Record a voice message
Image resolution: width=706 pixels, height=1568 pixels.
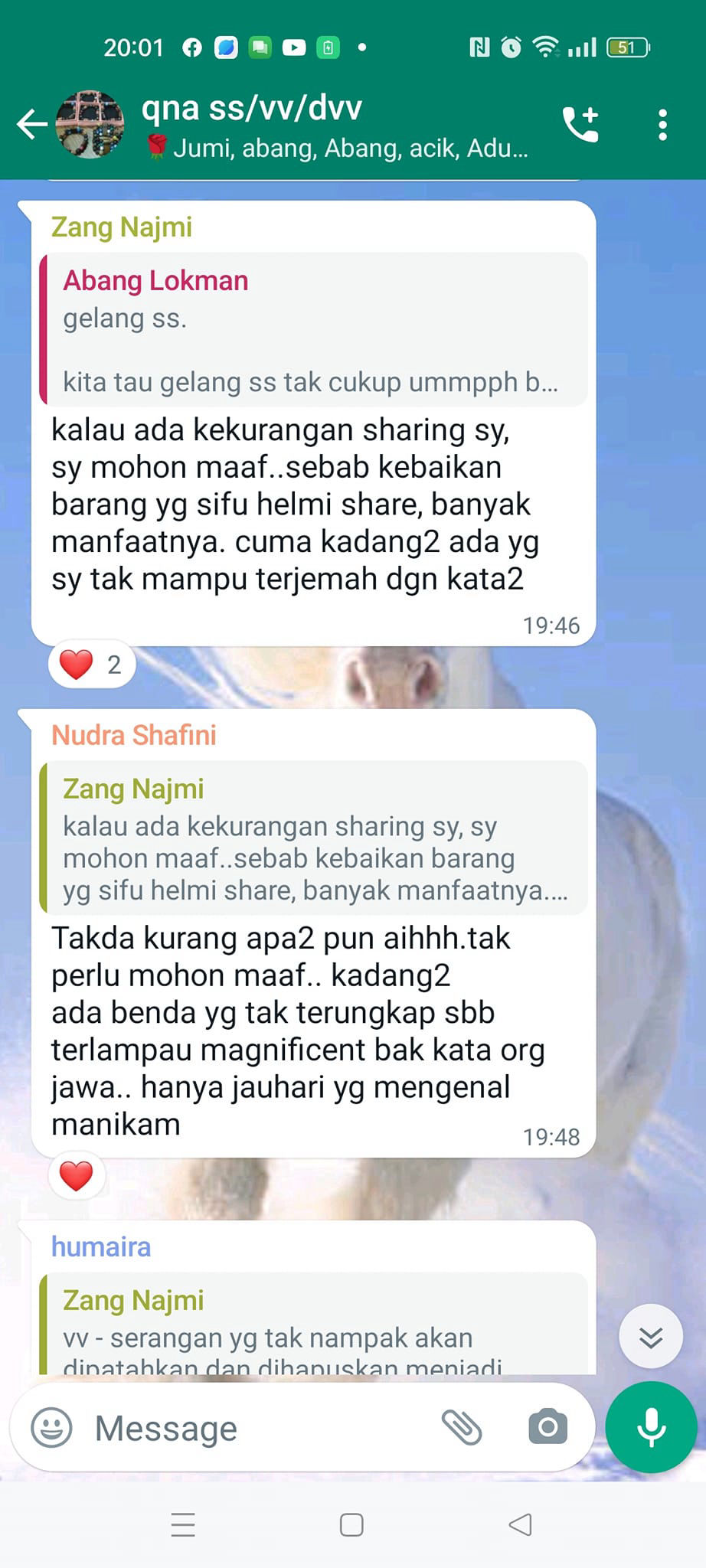point(651,1428)
